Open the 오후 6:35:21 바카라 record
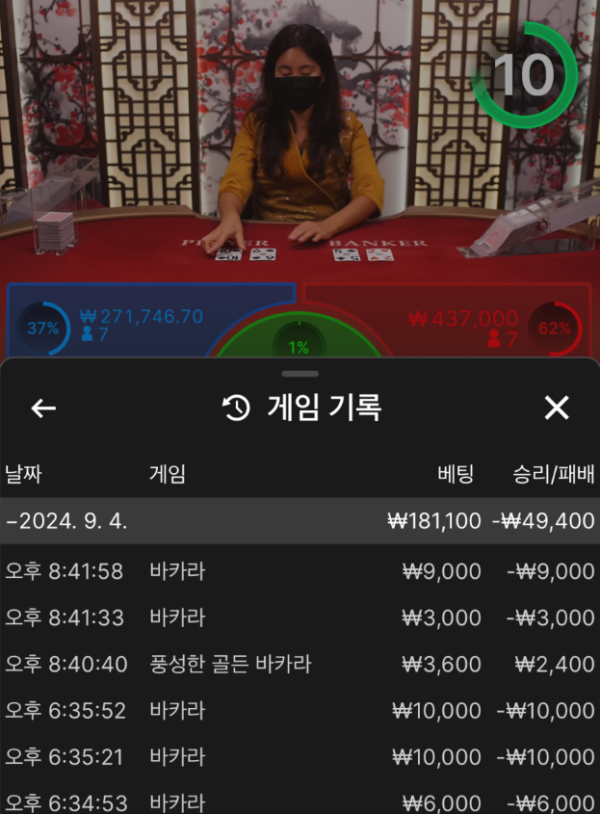Image resolution: width=600 pixels, height=814 pixels. tap(300, 757)
